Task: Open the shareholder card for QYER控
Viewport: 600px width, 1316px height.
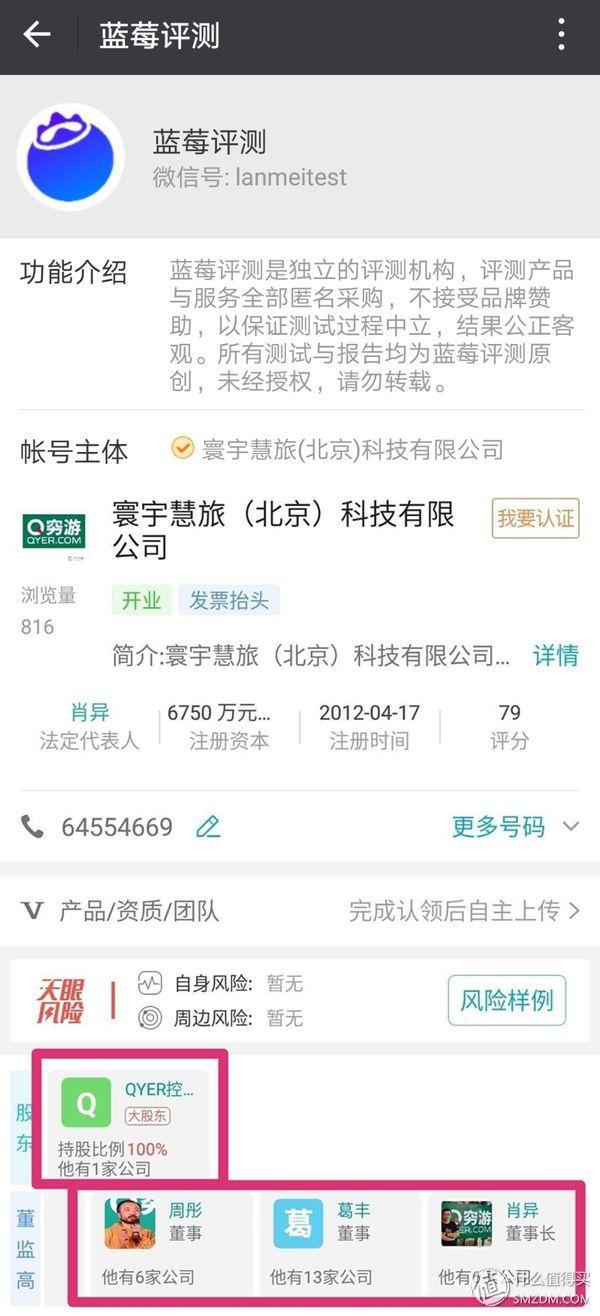Action: 130,1123
